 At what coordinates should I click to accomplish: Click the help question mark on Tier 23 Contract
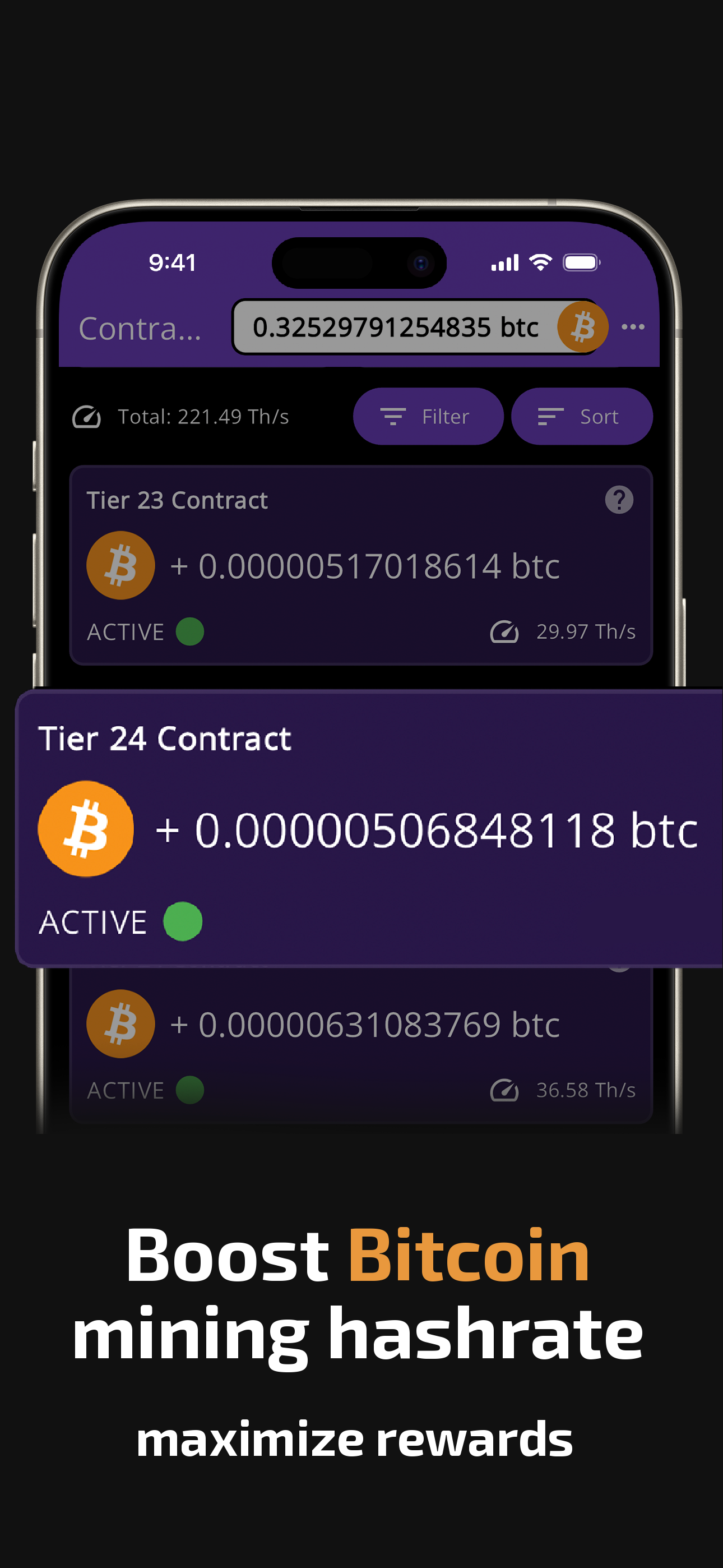click(x=619, y=499)
